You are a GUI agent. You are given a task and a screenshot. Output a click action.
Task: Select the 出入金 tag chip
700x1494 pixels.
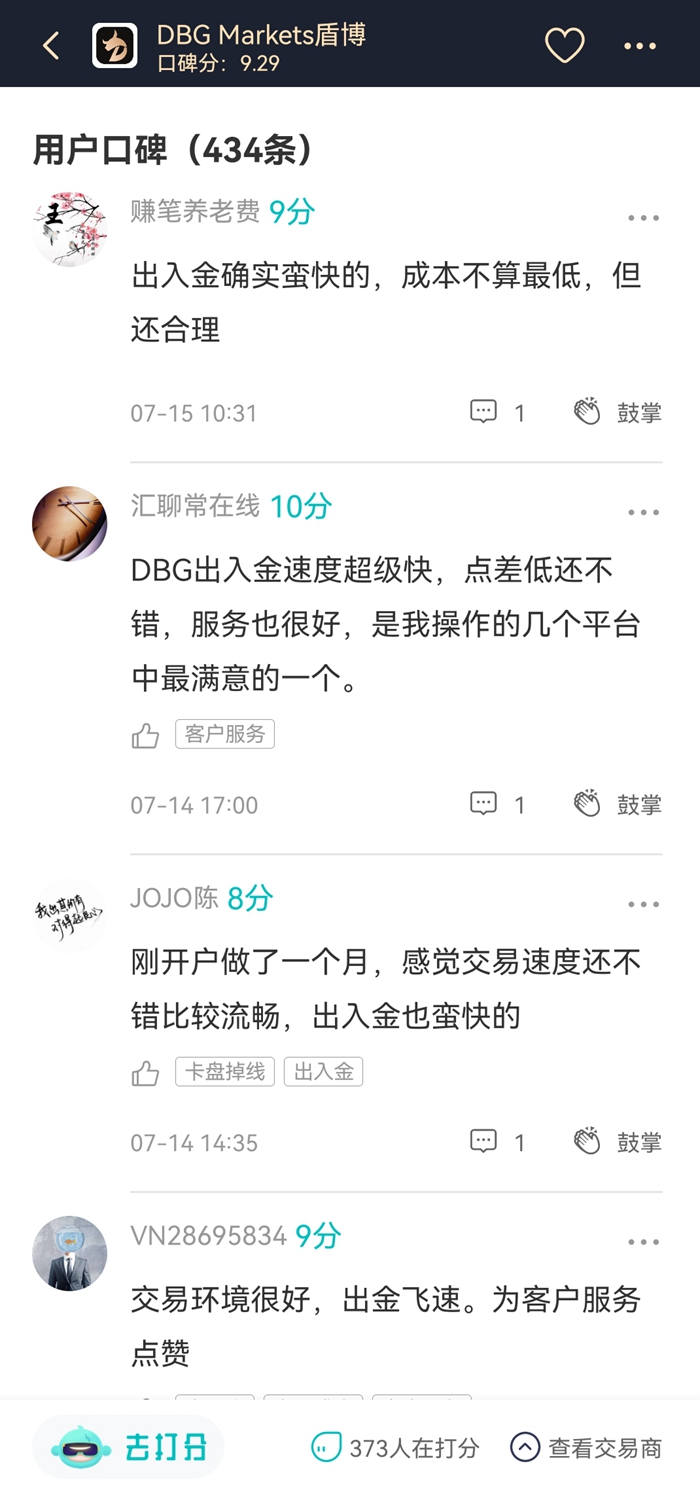(x=323, y=1072)
